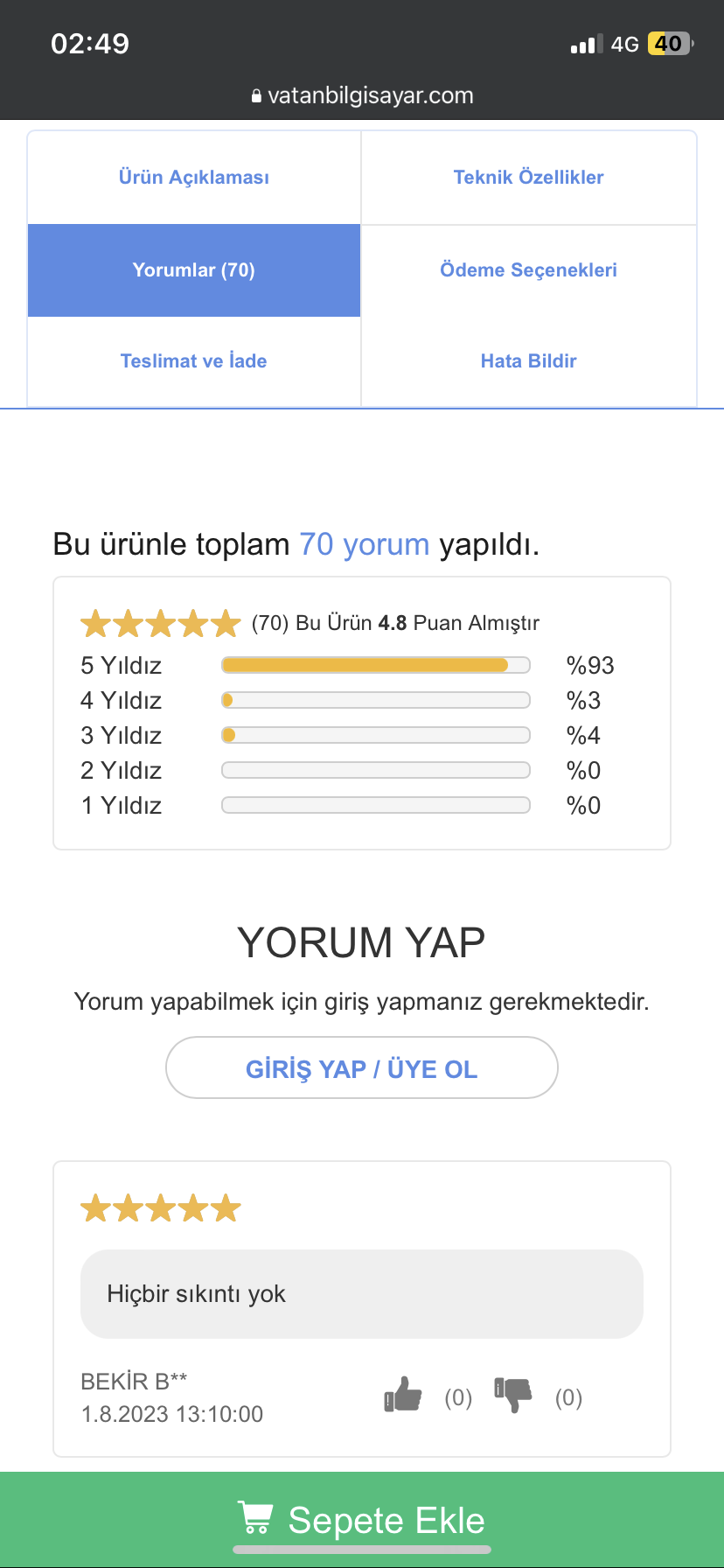Add product to cart with Sepete Ekle
This screenshot has width=724, height=1568.
pyautogui.click(x=362, y=1520)
